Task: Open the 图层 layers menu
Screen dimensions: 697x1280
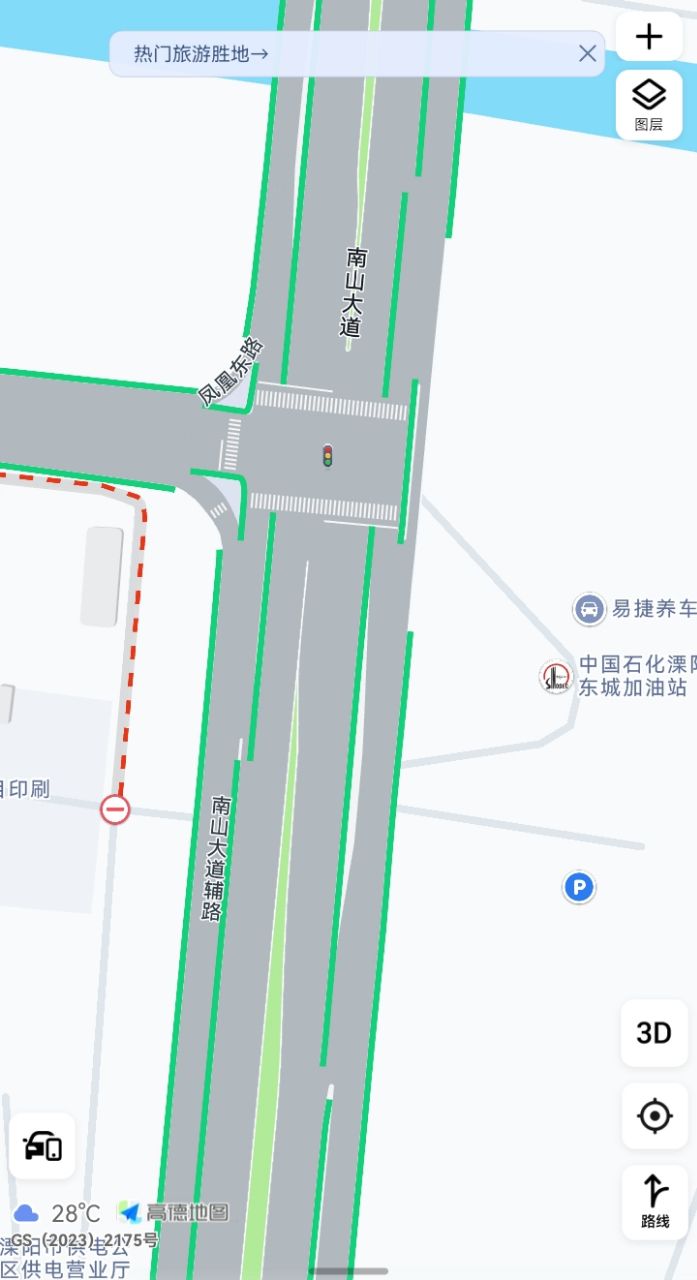Action: pyautogui.click(x=649, y=105)
